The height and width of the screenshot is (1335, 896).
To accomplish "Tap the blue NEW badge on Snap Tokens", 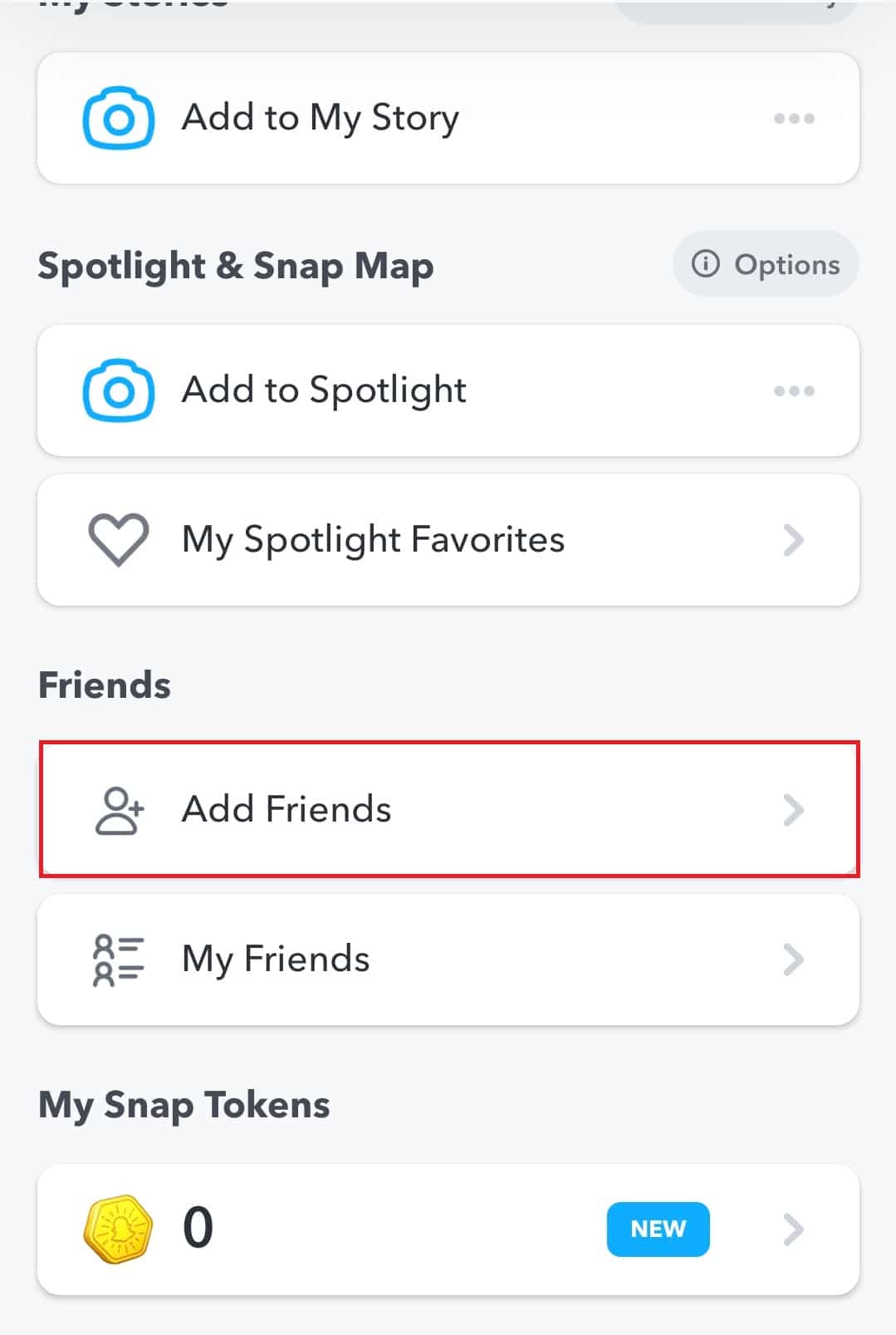I will [658, 1229].
